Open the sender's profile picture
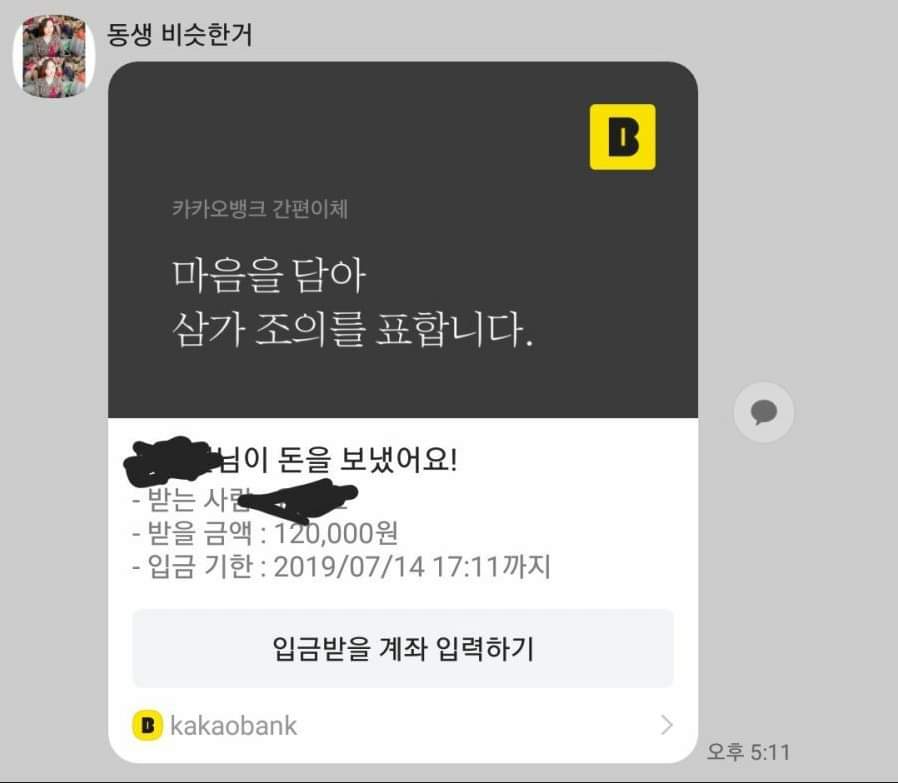Viewport: 898px width, 783px height. coord(54,56)
